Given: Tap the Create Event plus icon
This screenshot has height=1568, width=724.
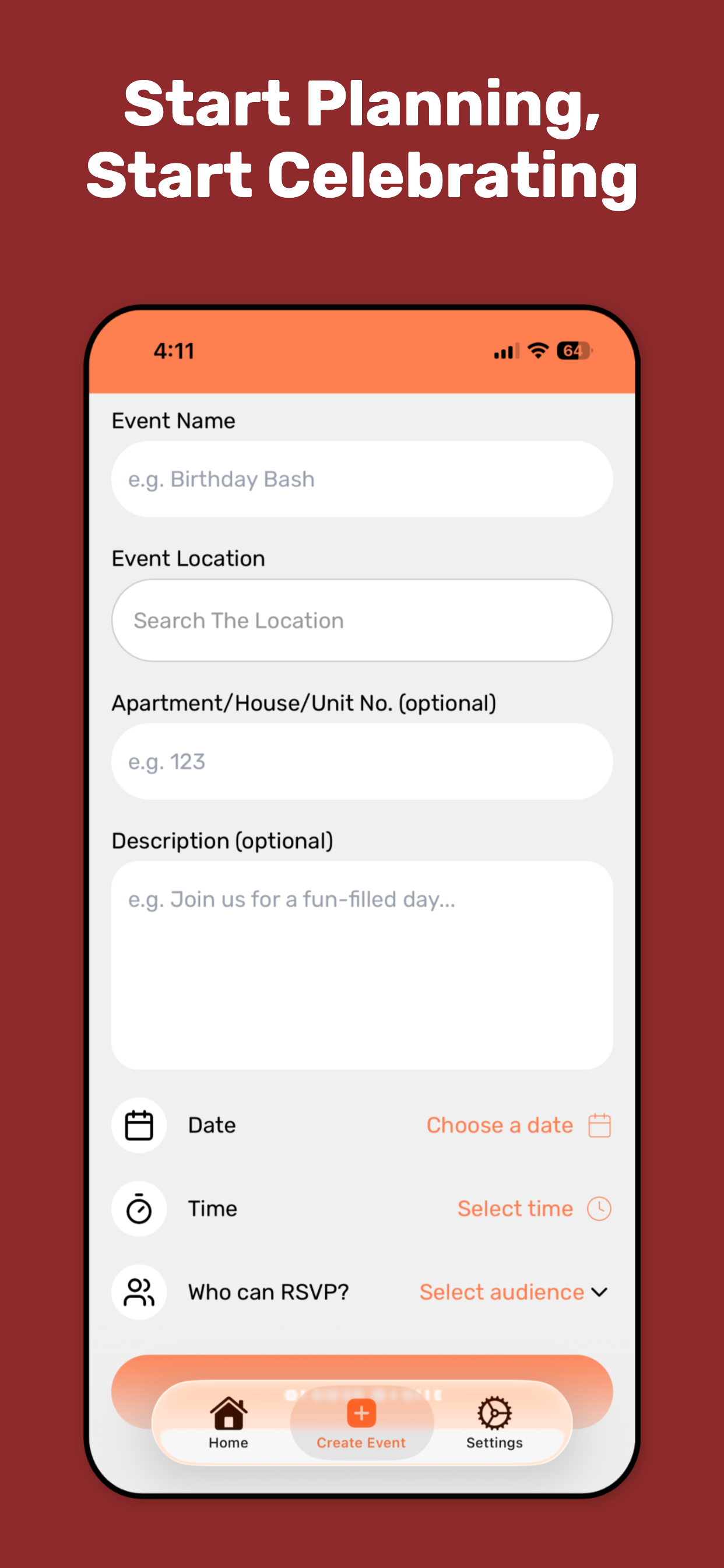Looking at the screenshot, I should [361, 1413].
